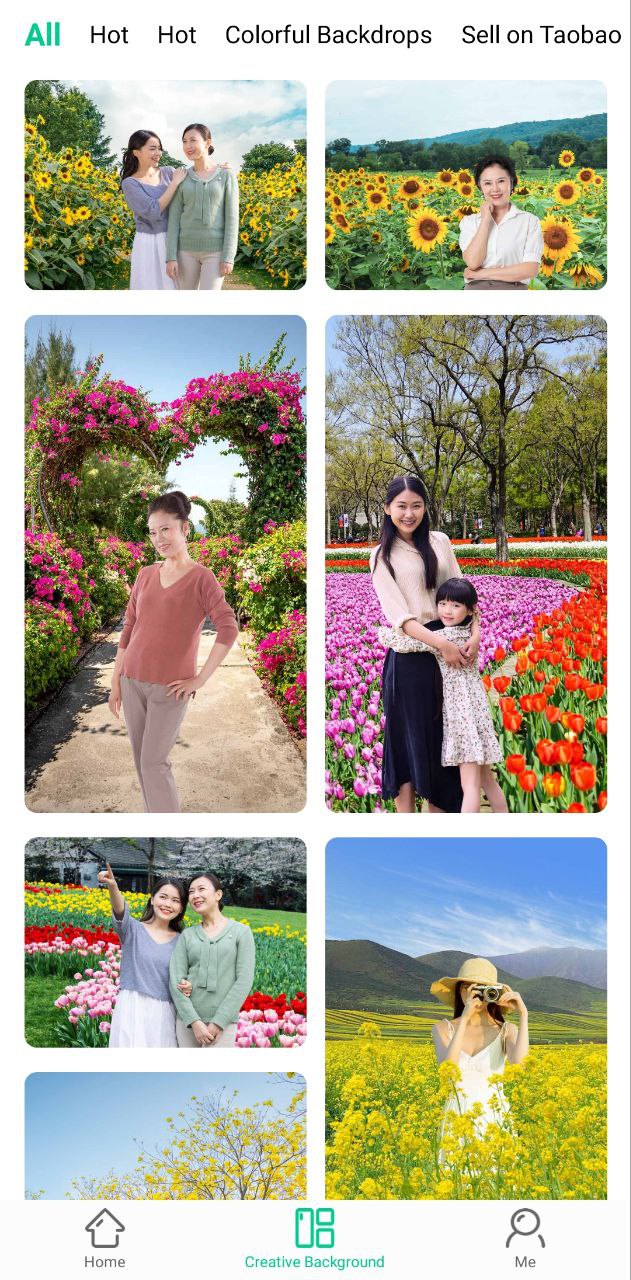
Task: Go to the Me profile tab
Action: click(x=525, y=1238)
